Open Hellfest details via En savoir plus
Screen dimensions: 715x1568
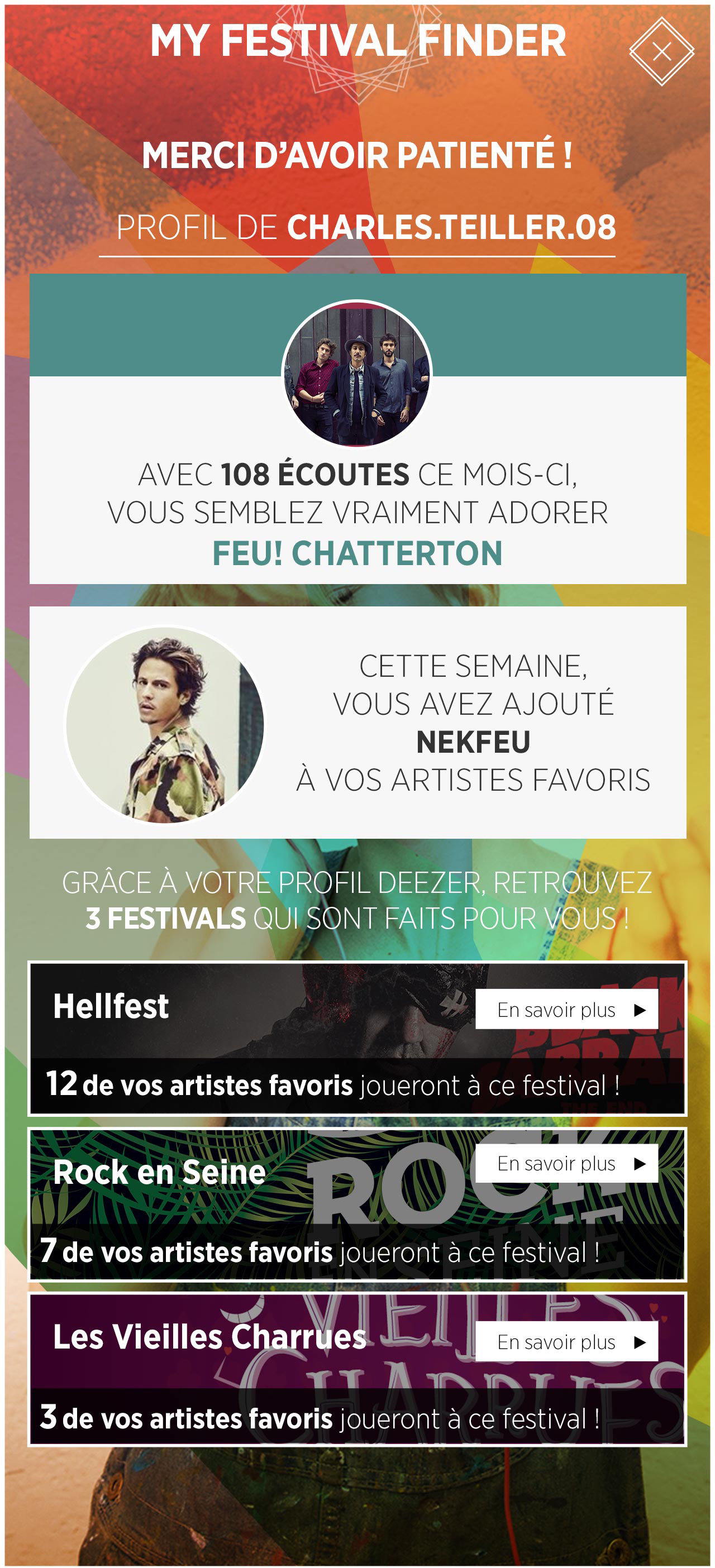[566, 1008]
